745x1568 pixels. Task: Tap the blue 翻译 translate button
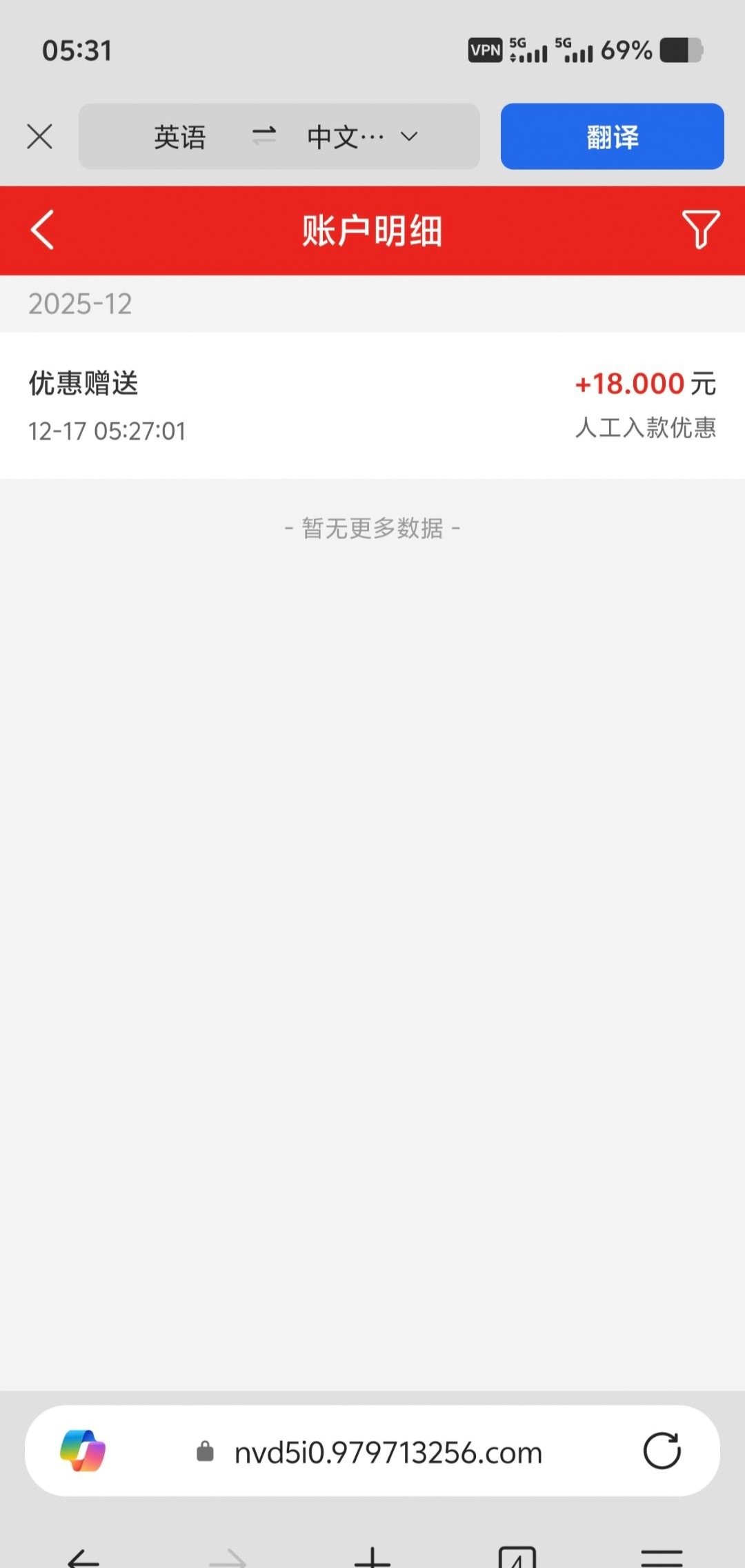pos(612,137)
